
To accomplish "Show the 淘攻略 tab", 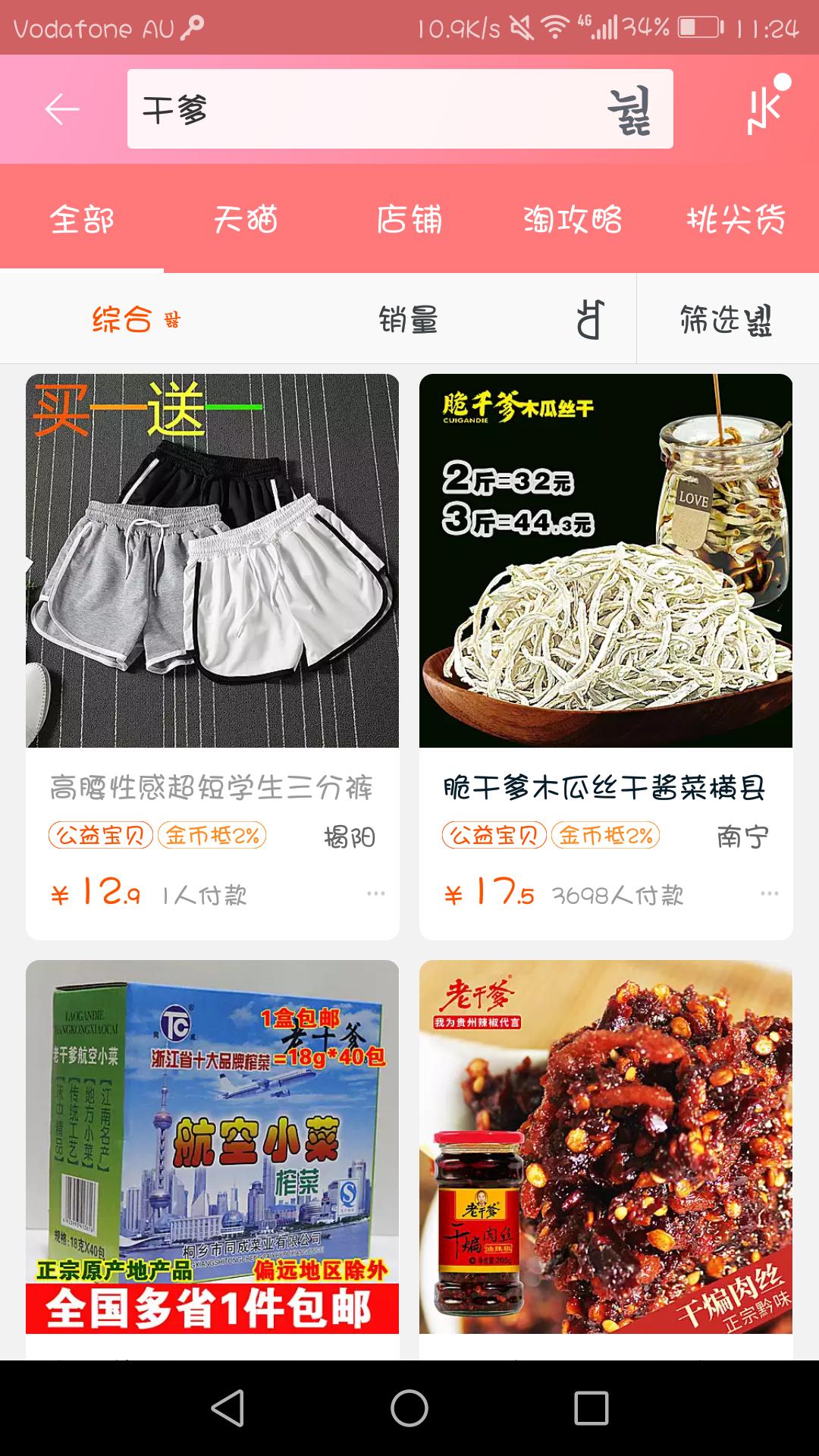I will coord(573,220).
